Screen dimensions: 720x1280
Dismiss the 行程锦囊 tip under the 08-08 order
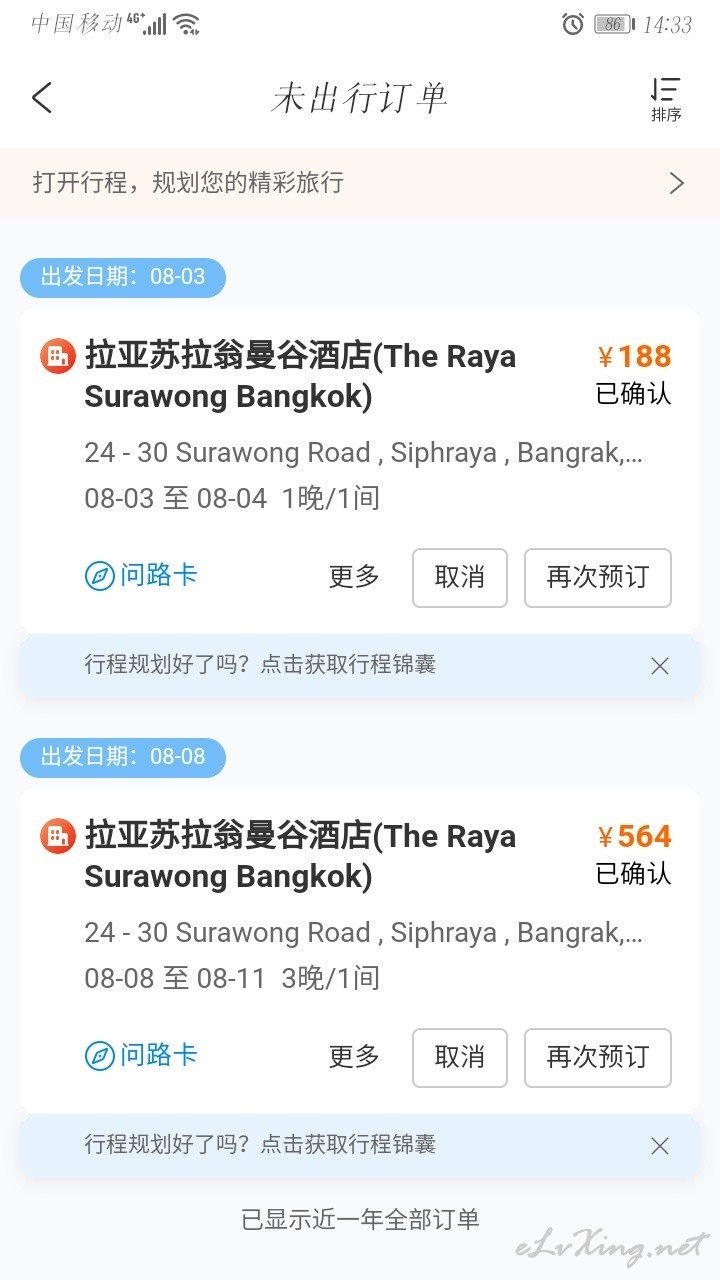tap(660, 1146)
